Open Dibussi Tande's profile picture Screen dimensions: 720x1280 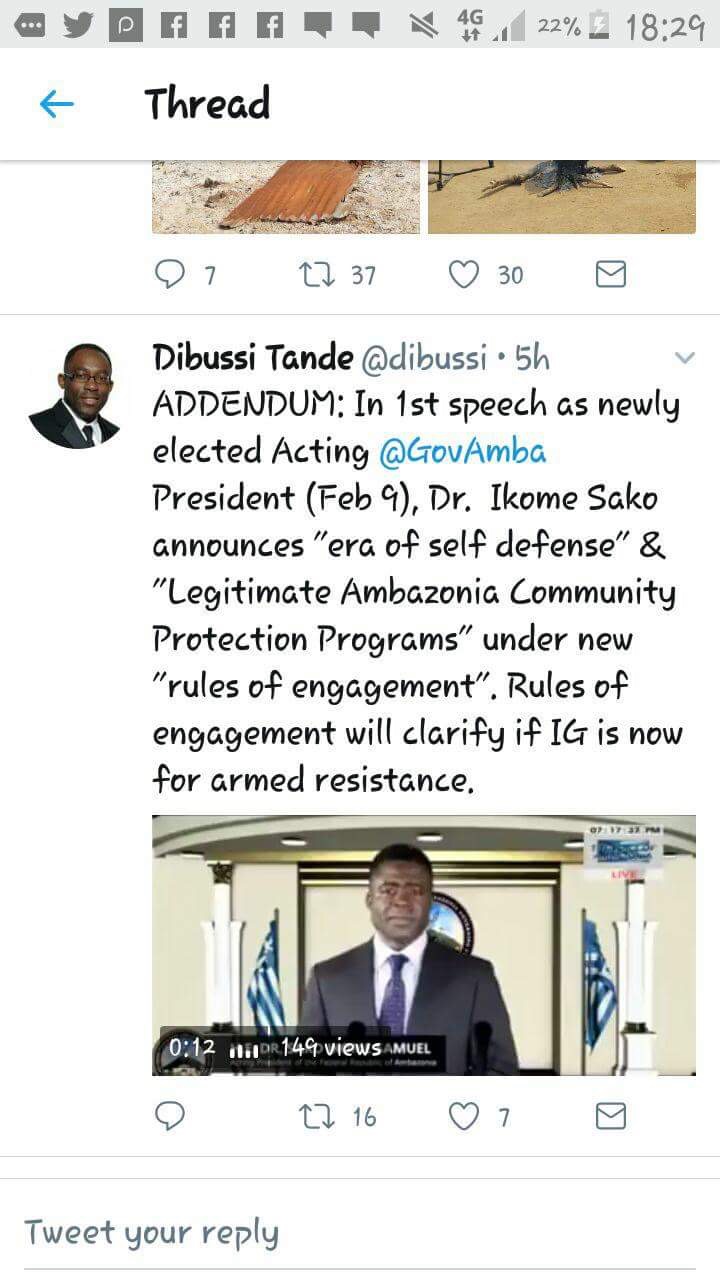(x=73, y=395)
